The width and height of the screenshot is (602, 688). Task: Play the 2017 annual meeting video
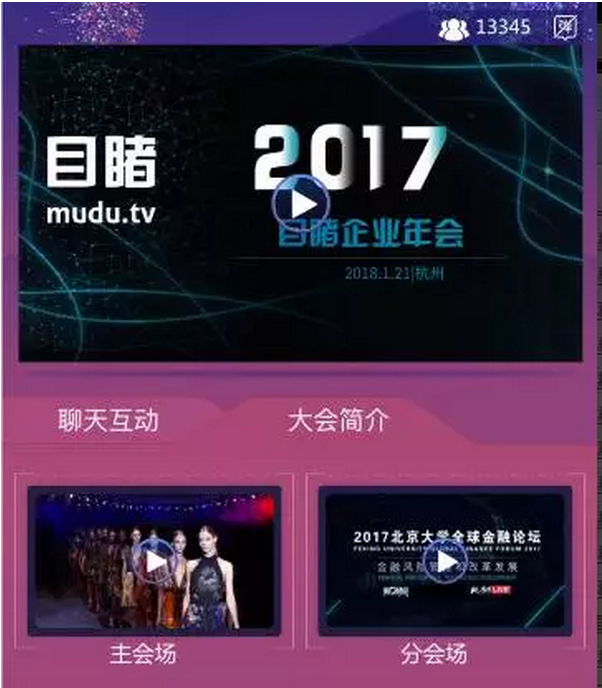coord(300,204)
